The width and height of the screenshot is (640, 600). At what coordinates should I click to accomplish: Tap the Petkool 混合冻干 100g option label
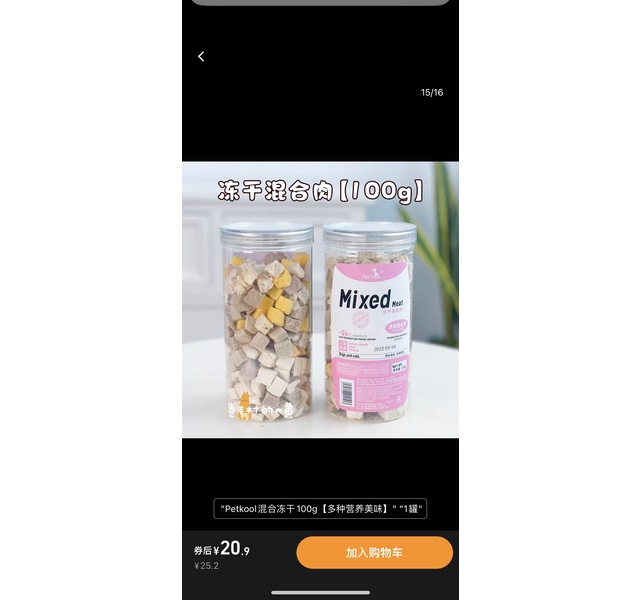(x=320, y=509)
